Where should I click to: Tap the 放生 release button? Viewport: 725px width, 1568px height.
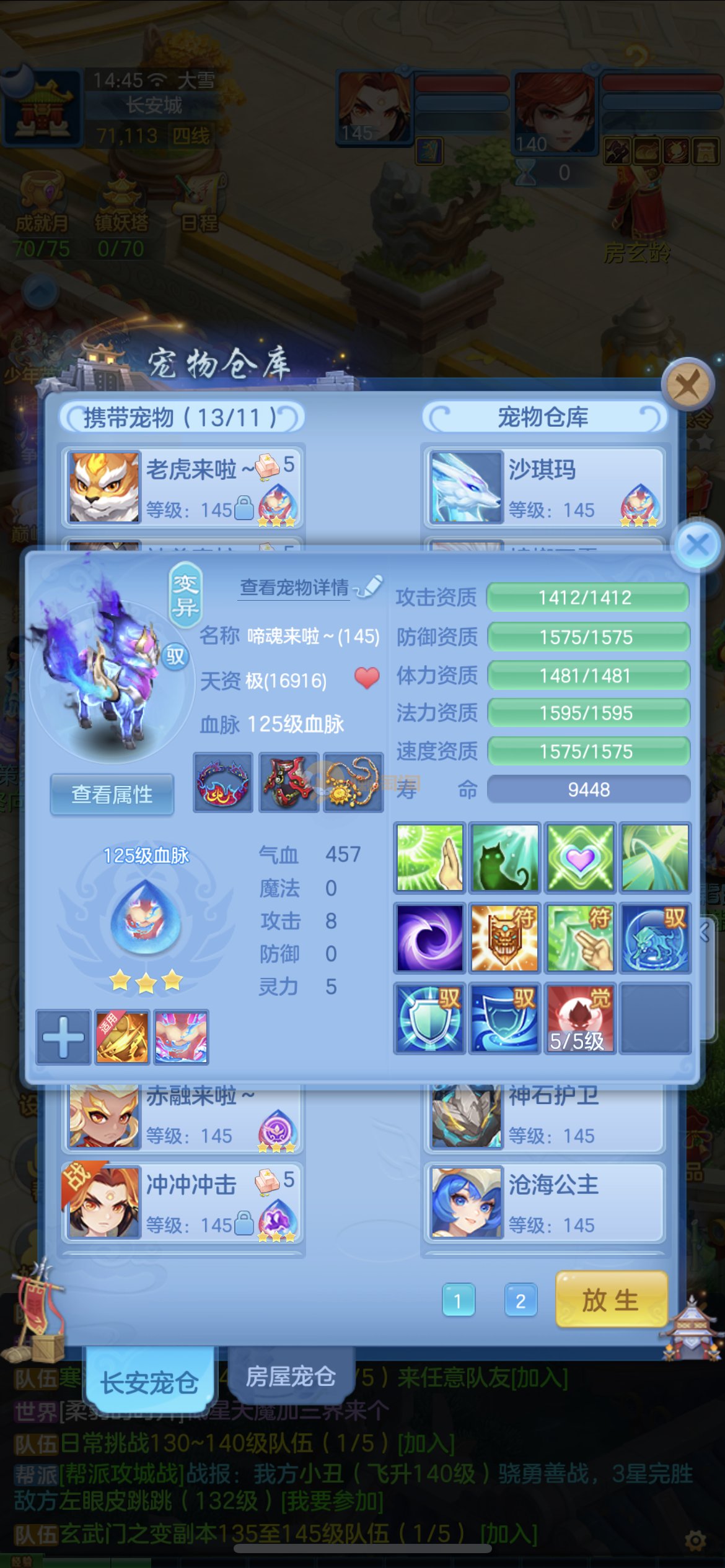(x=611, y=1299)
